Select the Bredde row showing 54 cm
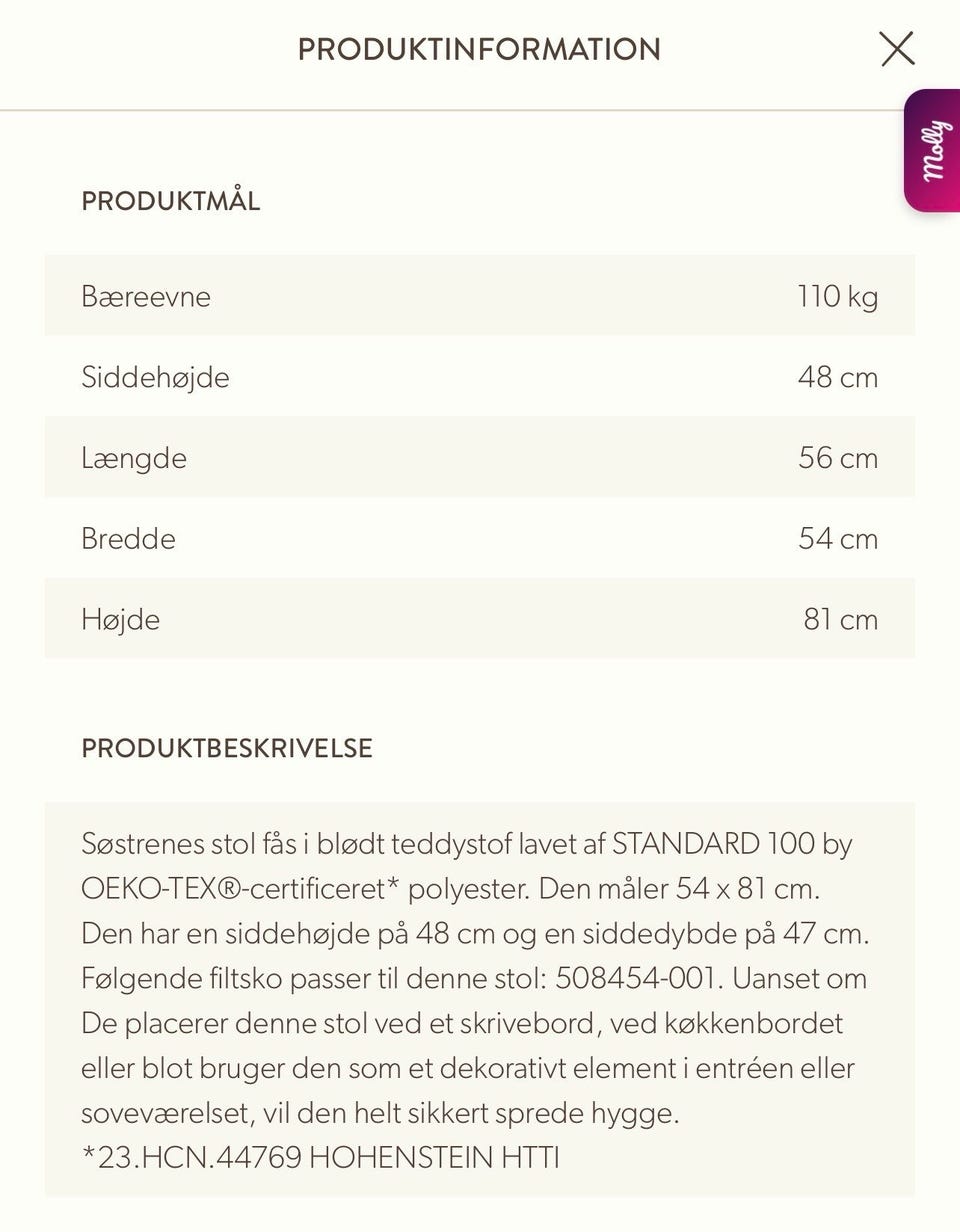Screen dimensions: 960x1232 pyautogui.click(x=479, y=538)
